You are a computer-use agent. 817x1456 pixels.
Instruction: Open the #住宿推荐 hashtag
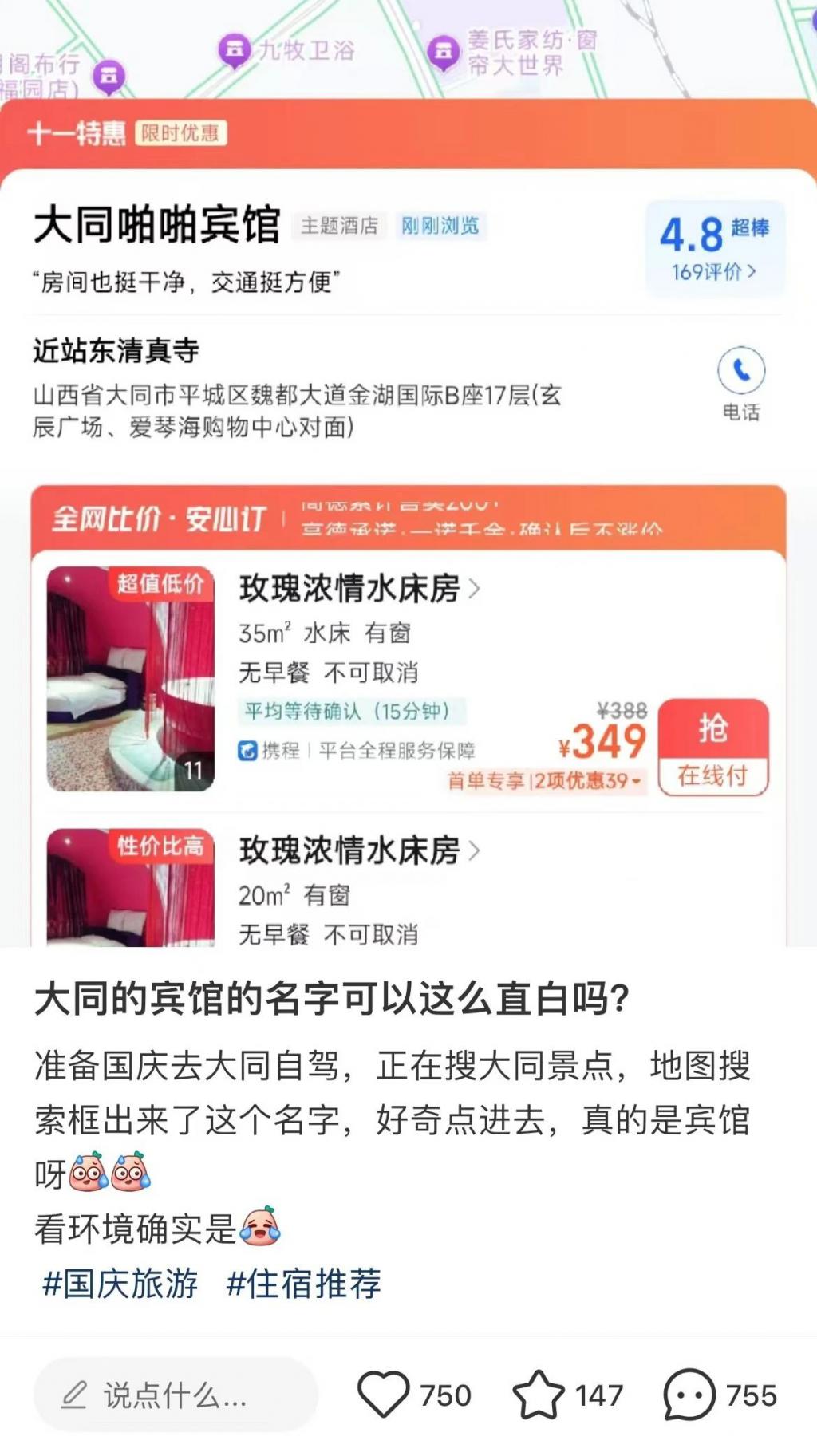[x=304, y=1284]
